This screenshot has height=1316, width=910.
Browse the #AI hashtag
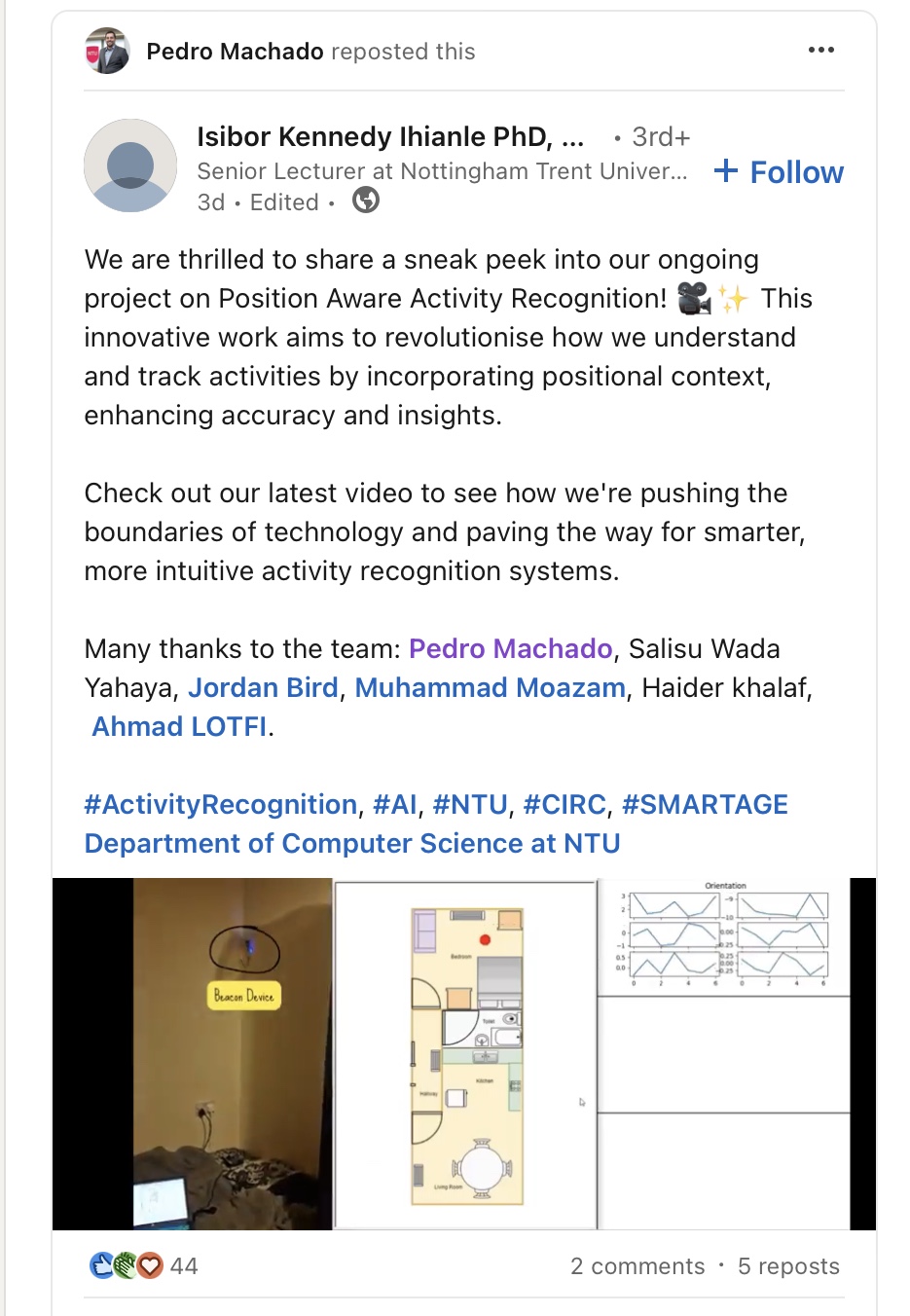click(x=394, y=805)
